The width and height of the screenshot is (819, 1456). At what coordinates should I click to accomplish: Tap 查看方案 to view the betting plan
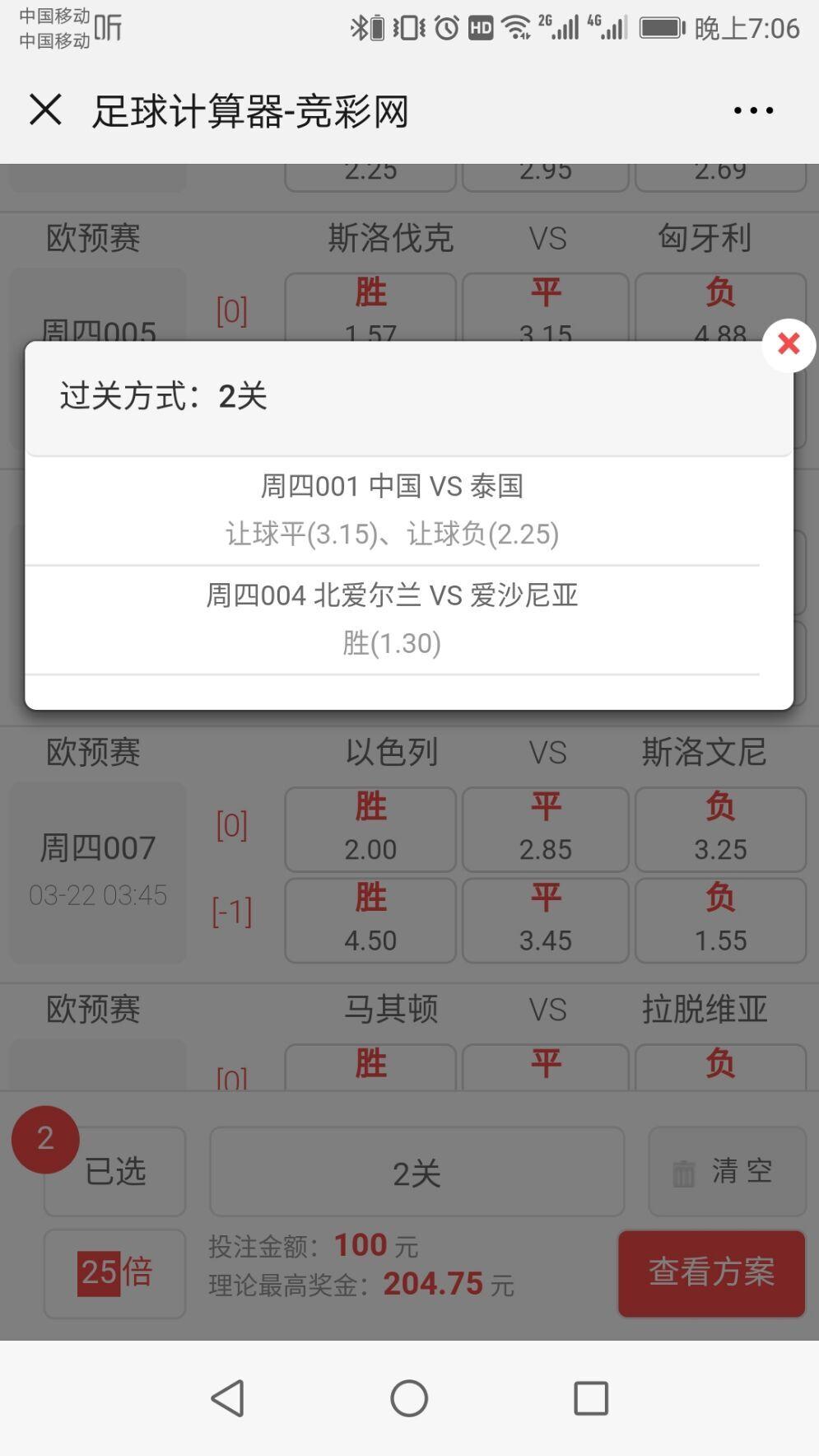pyautogui.click(x=711, y=1273)
